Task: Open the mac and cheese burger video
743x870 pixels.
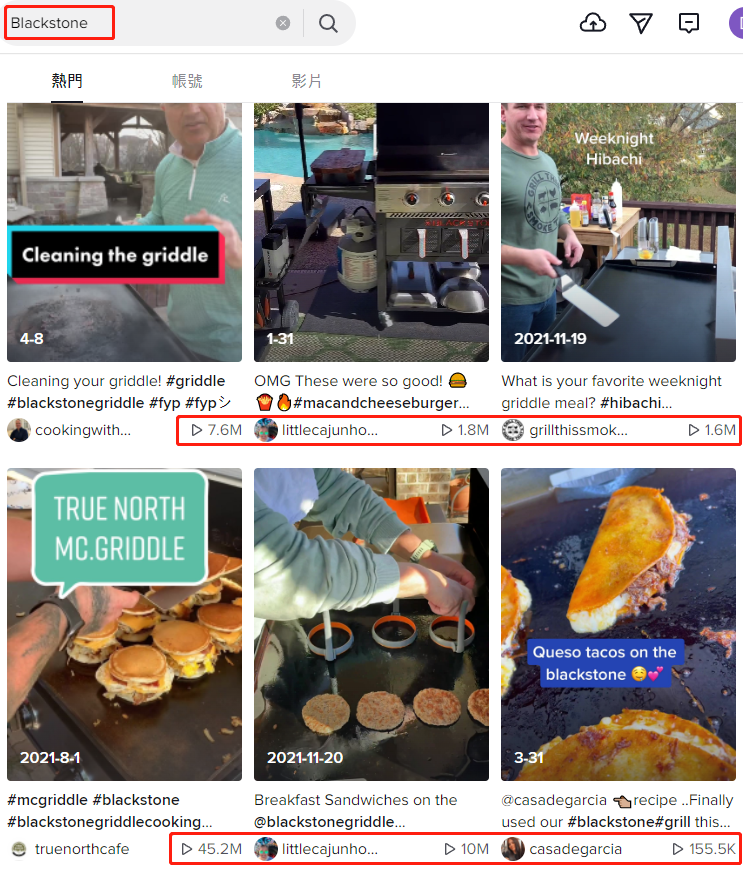Action: [371, 230]
